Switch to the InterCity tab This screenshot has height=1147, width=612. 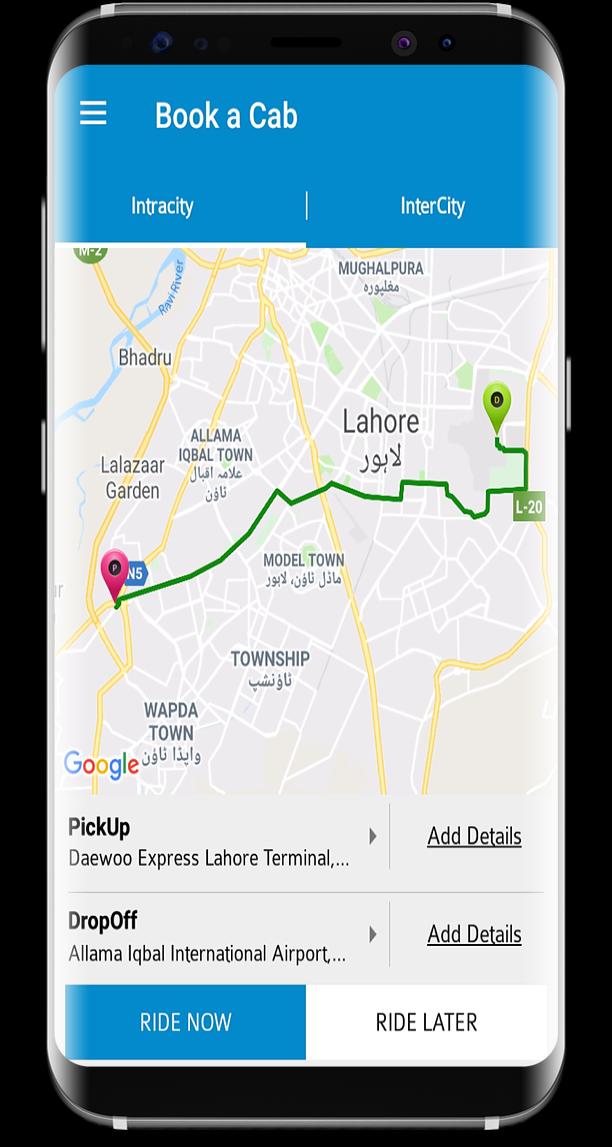432,206
